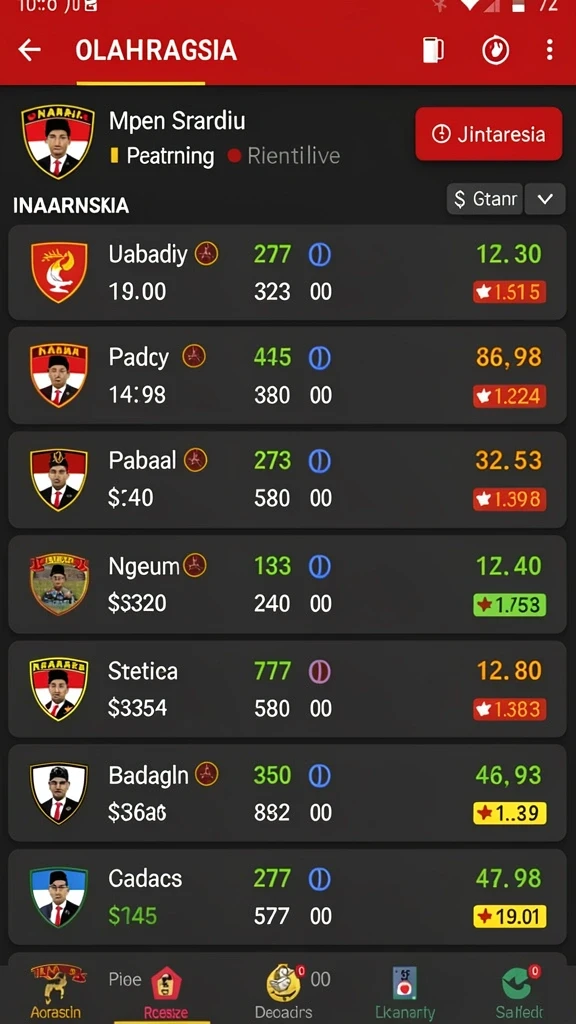576x1024 pixels.
Task: Open the overflow menu
Action: (x=549, y=50)
